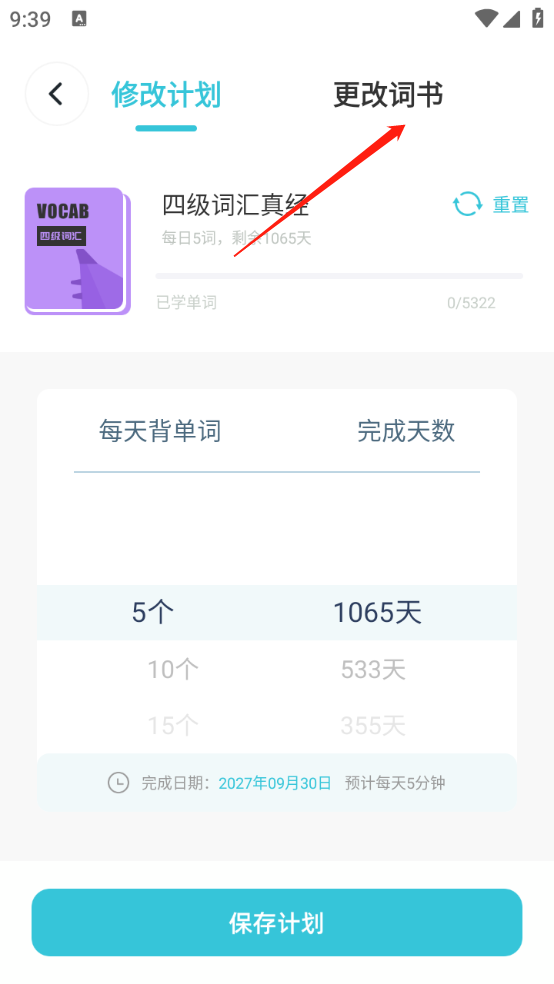Tap 重置 to reset the plan
The width and height of the screenshot is (554, 984).
[491, 205]
